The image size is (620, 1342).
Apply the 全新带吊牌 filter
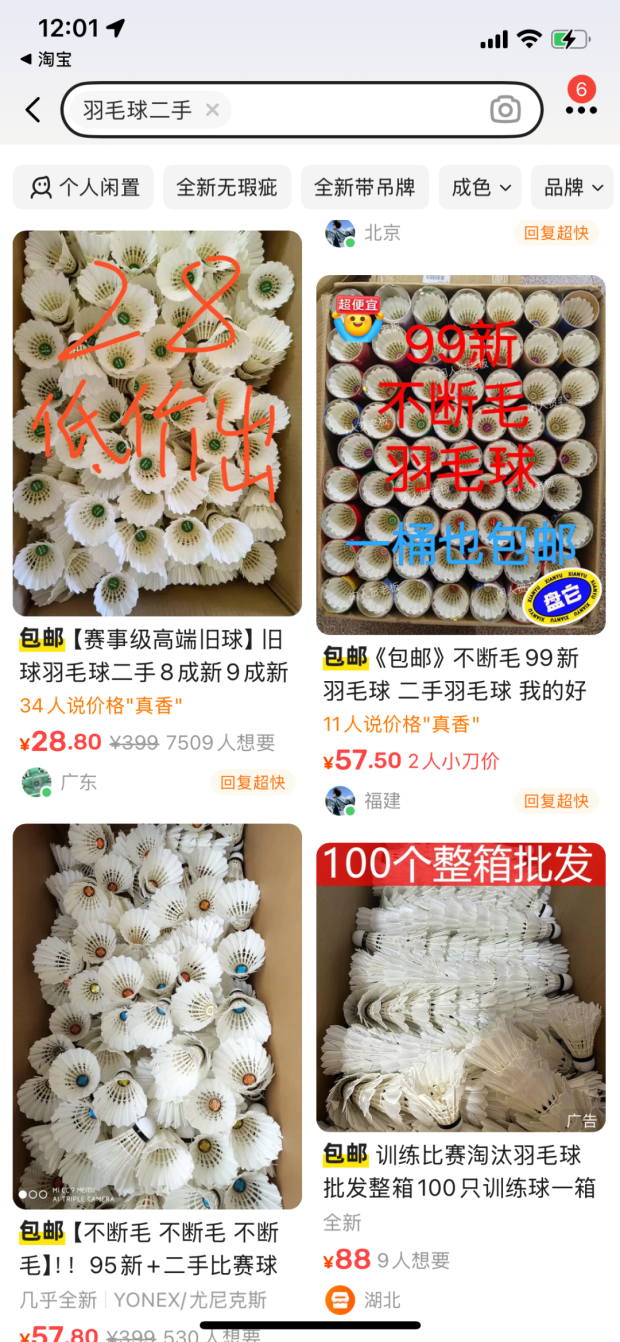point(365,187)
